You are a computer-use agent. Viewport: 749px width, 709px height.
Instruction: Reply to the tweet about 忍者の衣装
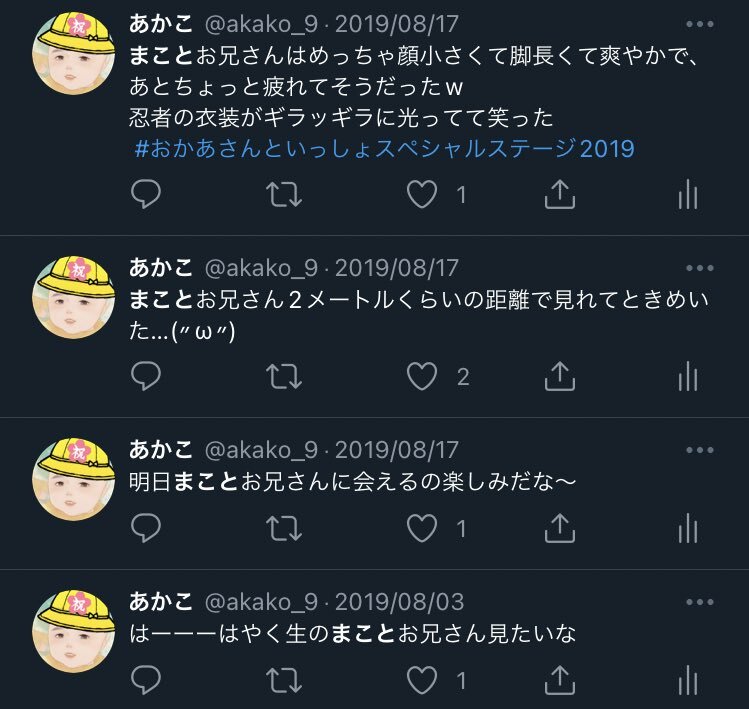pos(147,195)
